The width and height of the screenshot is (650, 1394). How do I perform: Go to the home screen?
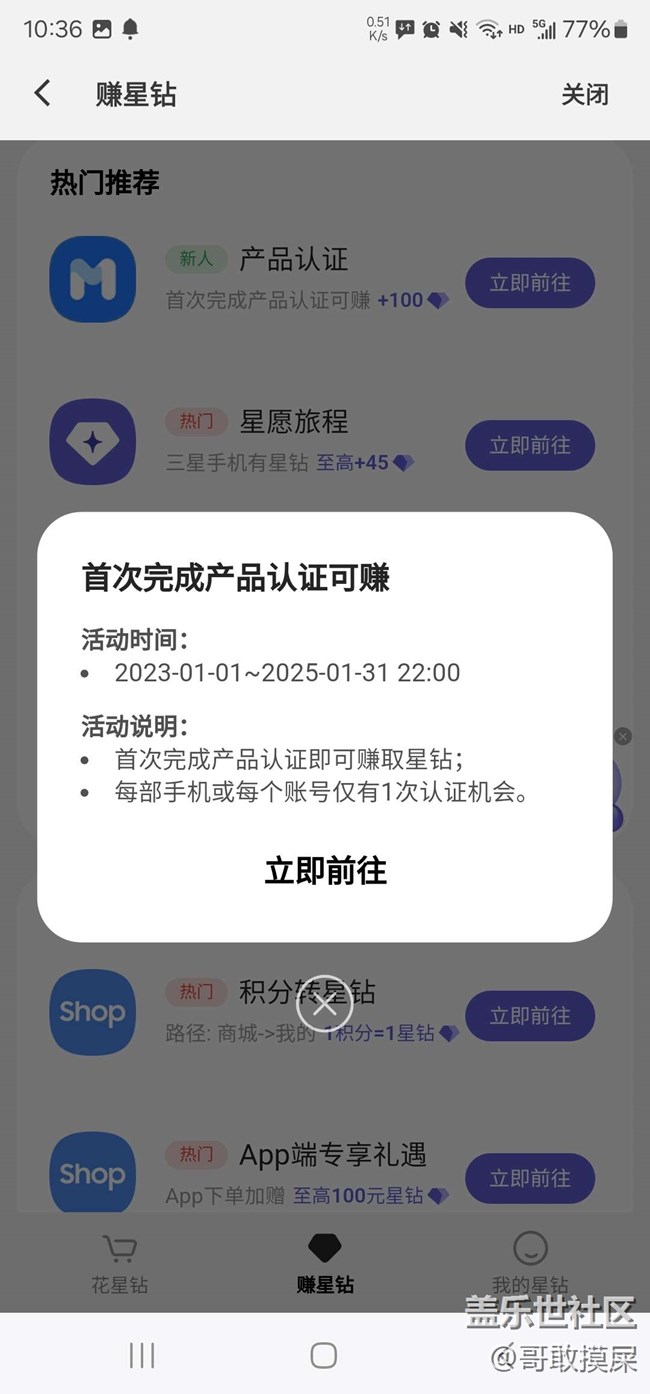[324, 1355]
